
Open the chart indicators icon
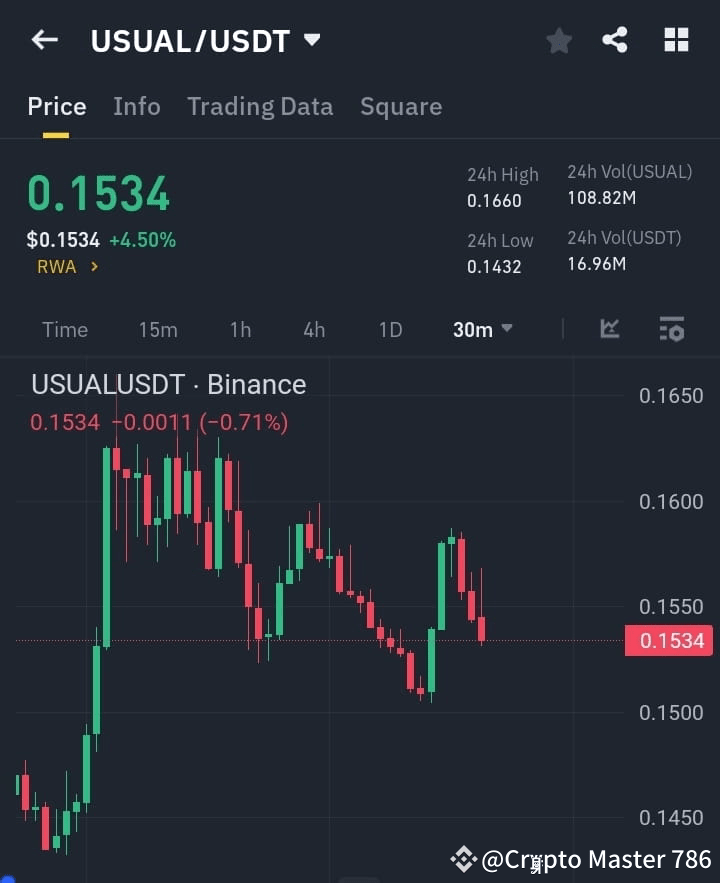click(609, 328)
